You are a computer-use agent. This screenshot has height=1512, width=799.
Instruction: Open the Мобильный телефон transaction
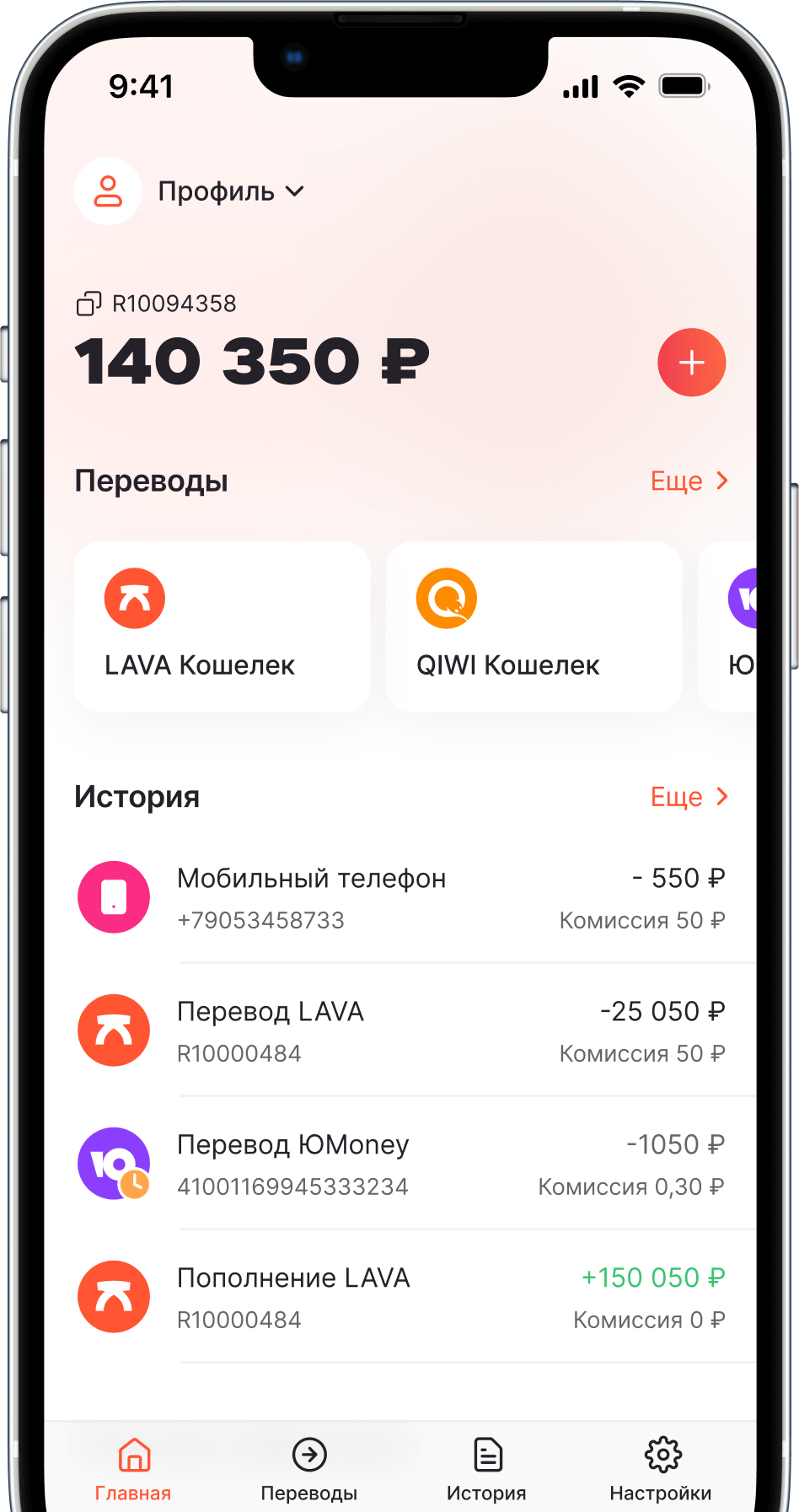[x=401, y=898]
